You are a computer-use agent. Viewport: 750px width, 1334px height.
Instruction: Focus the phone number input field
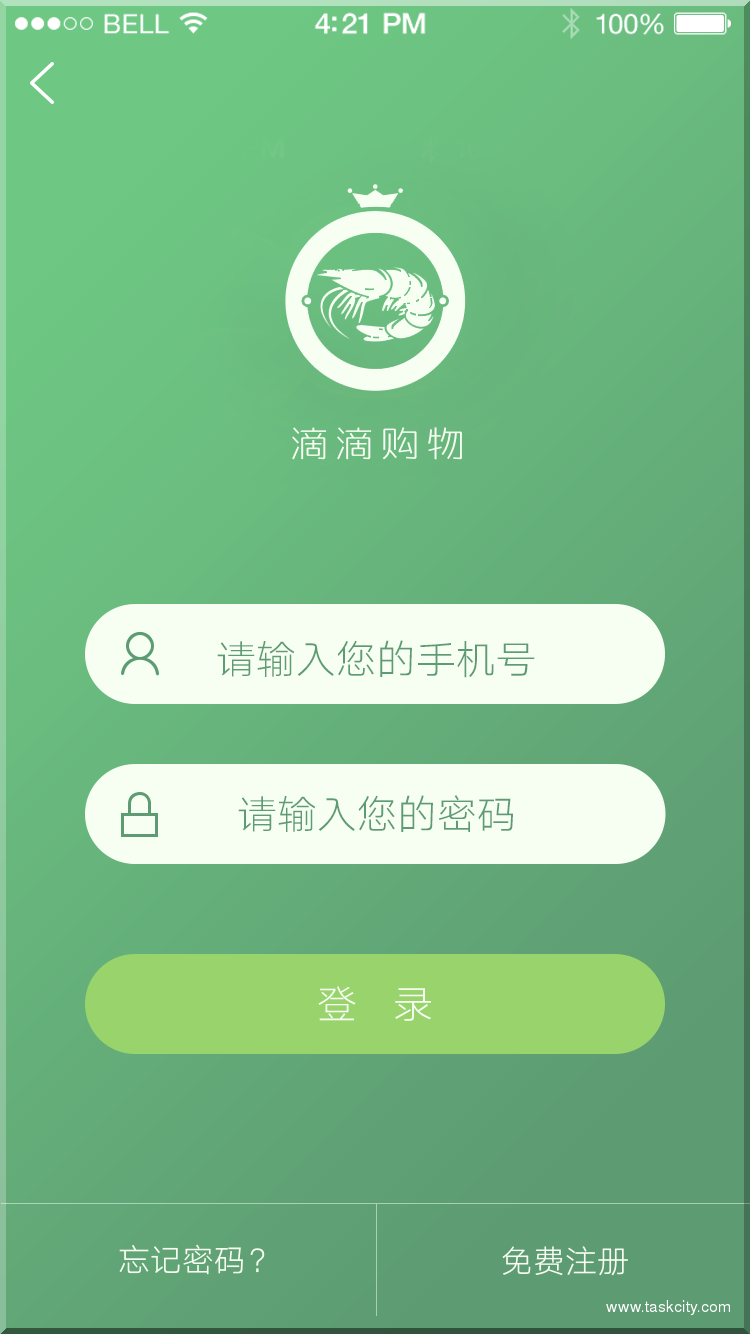click(400, 654)
